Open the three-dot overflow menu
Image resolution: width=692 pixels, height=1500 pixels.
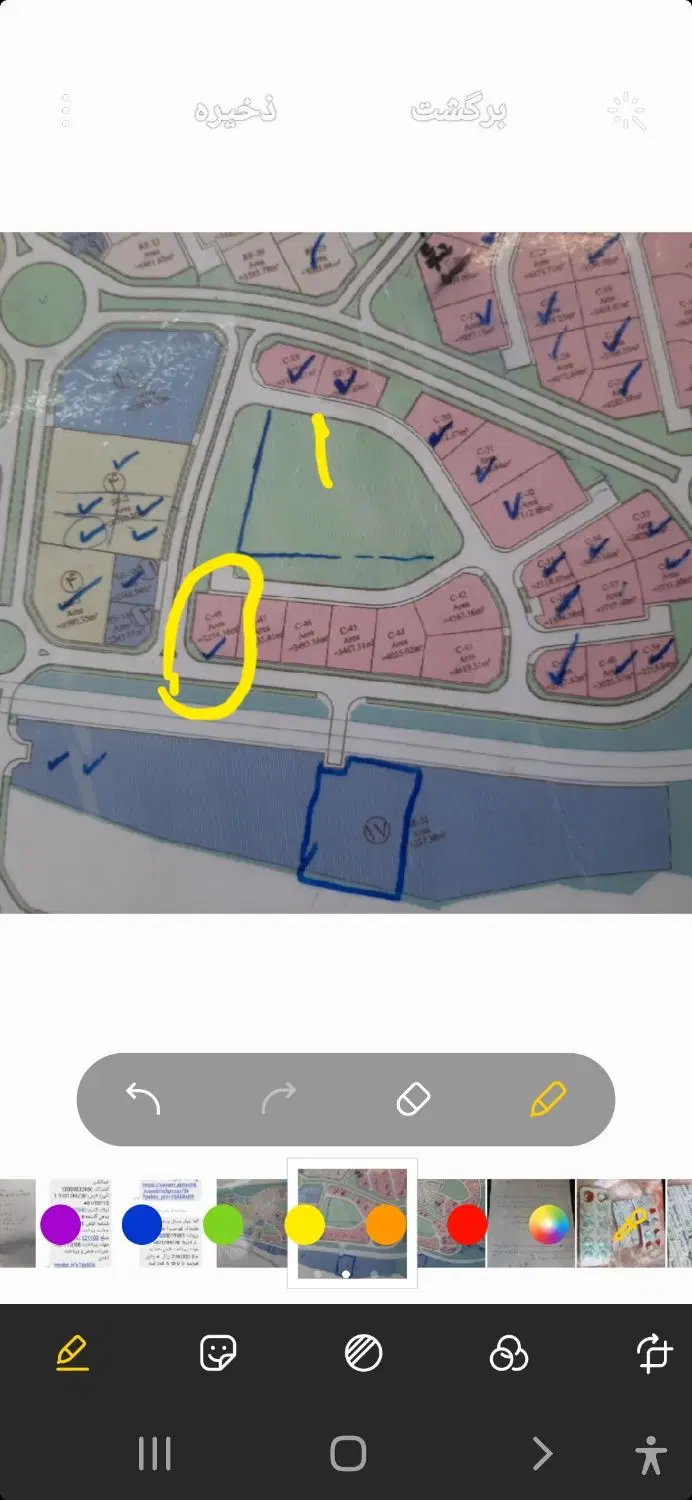tap(66, 110)
